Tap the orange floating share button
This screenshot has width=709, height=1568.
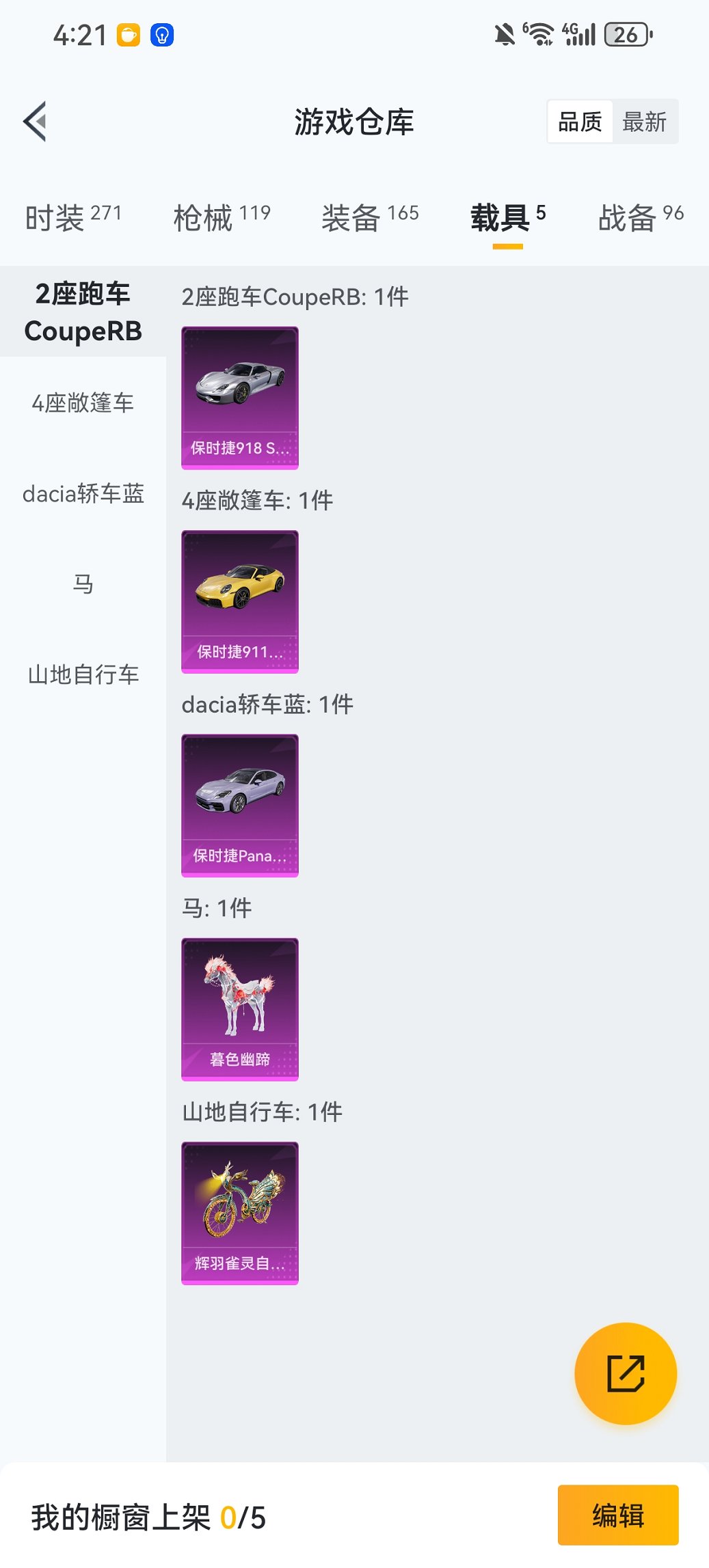[x=626, y=1373]
